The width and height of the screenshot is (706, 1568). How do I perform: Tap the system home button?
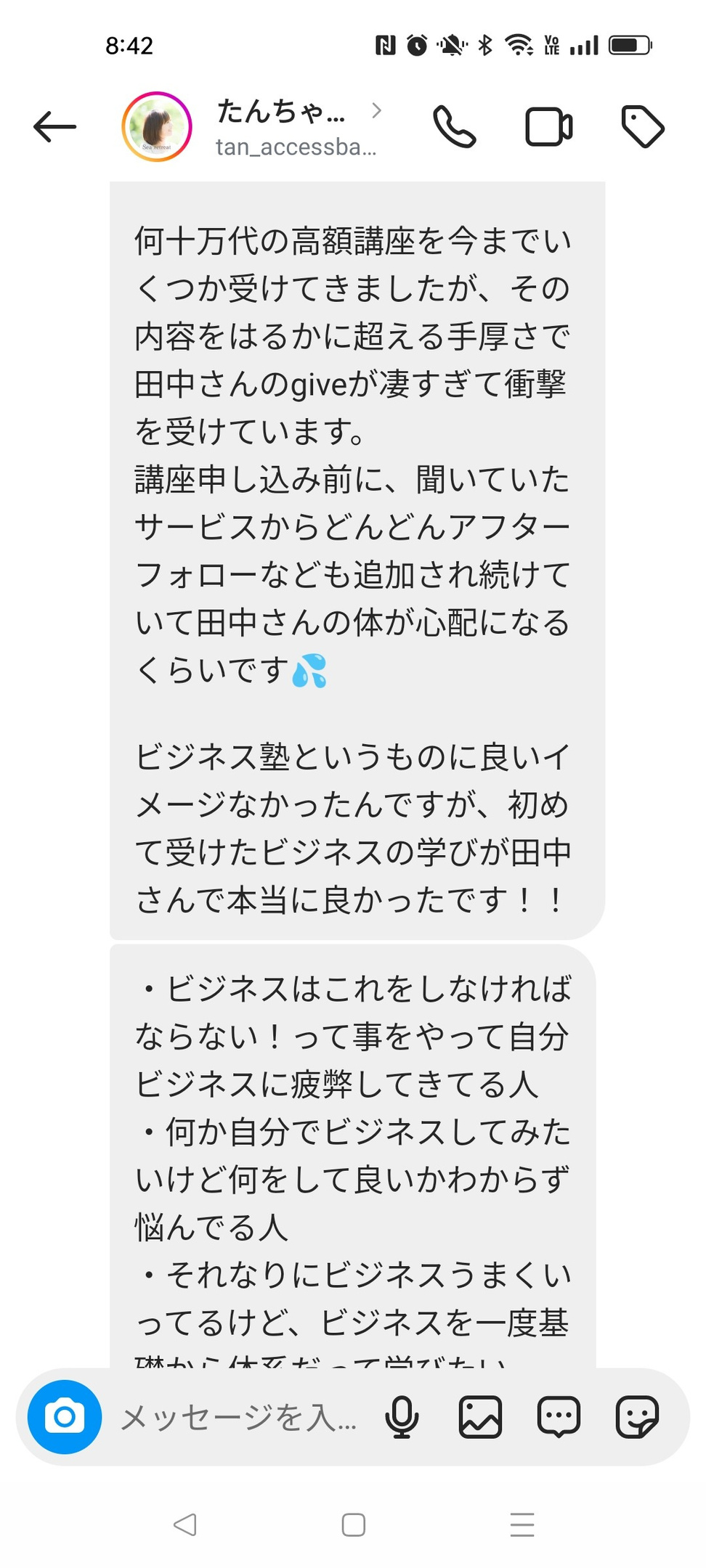(x=354, y=1524)
